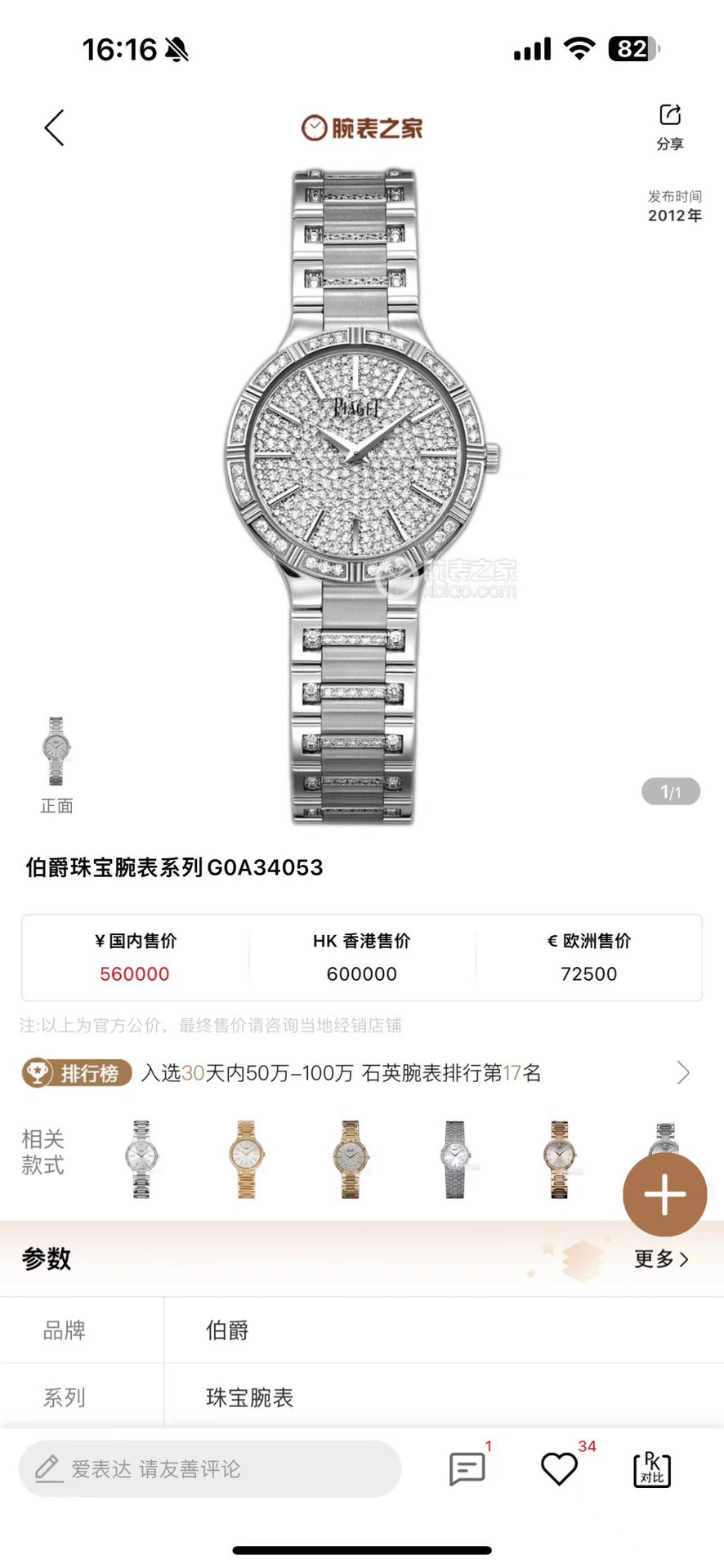724x1568 pixels.
Task: Tap the 请友善评论 comment input field
Action: (210, 1469)
